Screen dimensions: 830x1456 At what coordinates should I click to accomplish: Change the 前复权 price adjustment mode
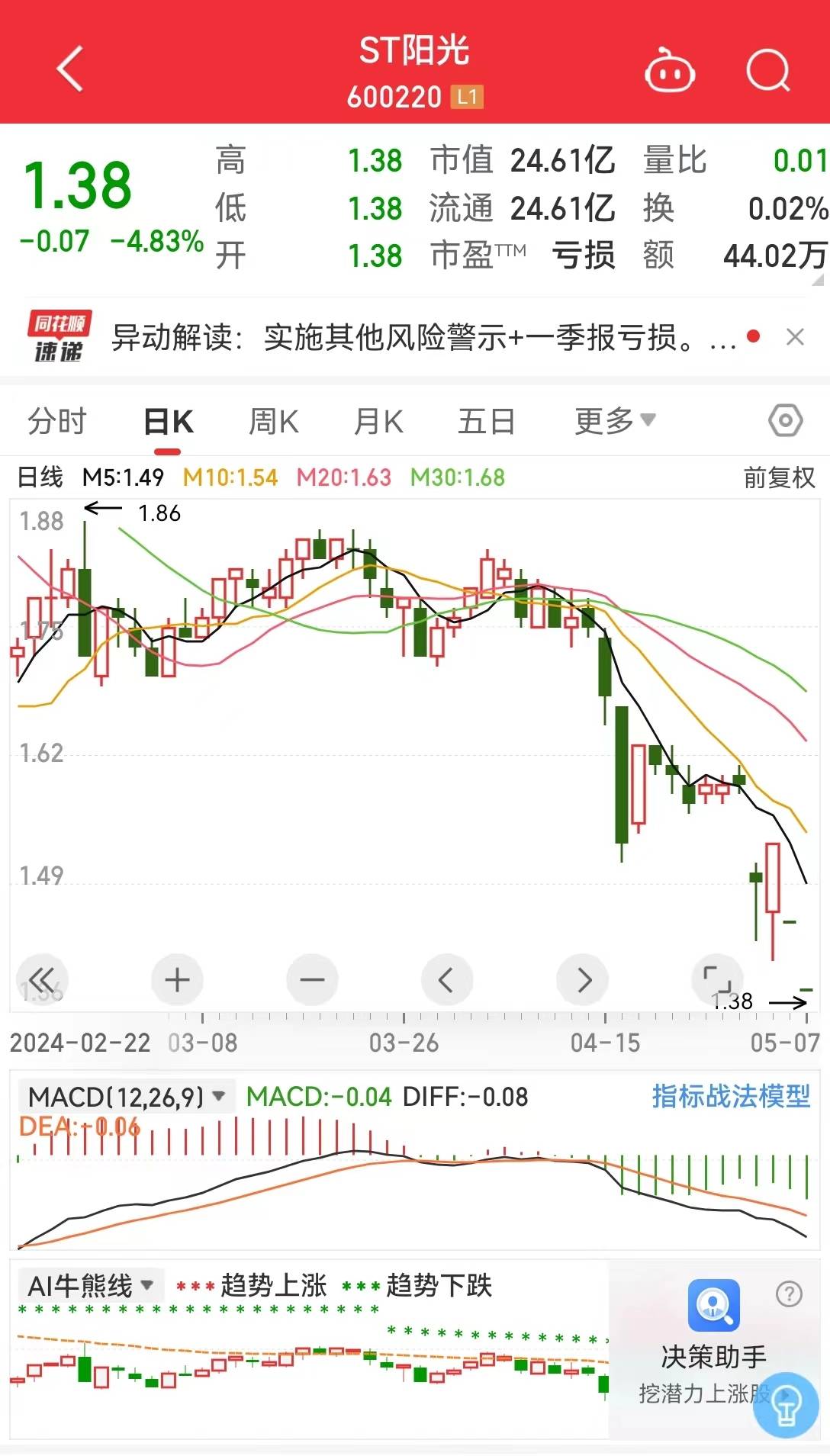point(779,478)
